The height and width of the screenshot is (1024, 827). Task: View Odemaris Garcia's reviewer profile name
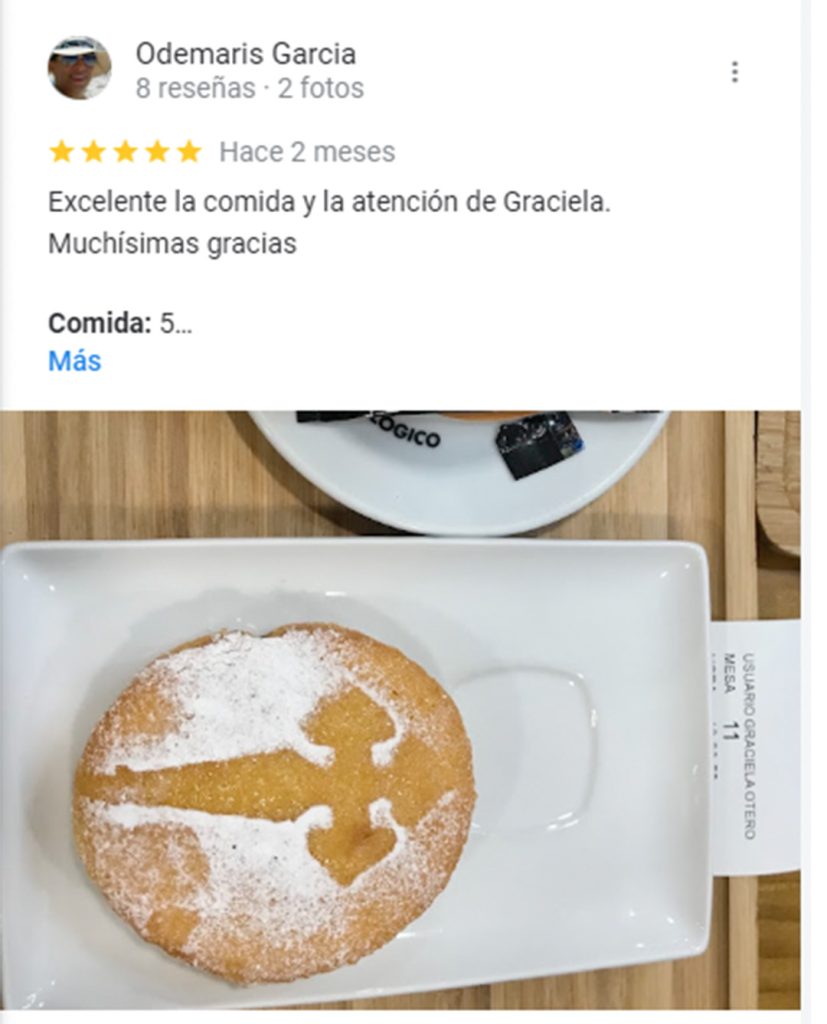point(245,53)
